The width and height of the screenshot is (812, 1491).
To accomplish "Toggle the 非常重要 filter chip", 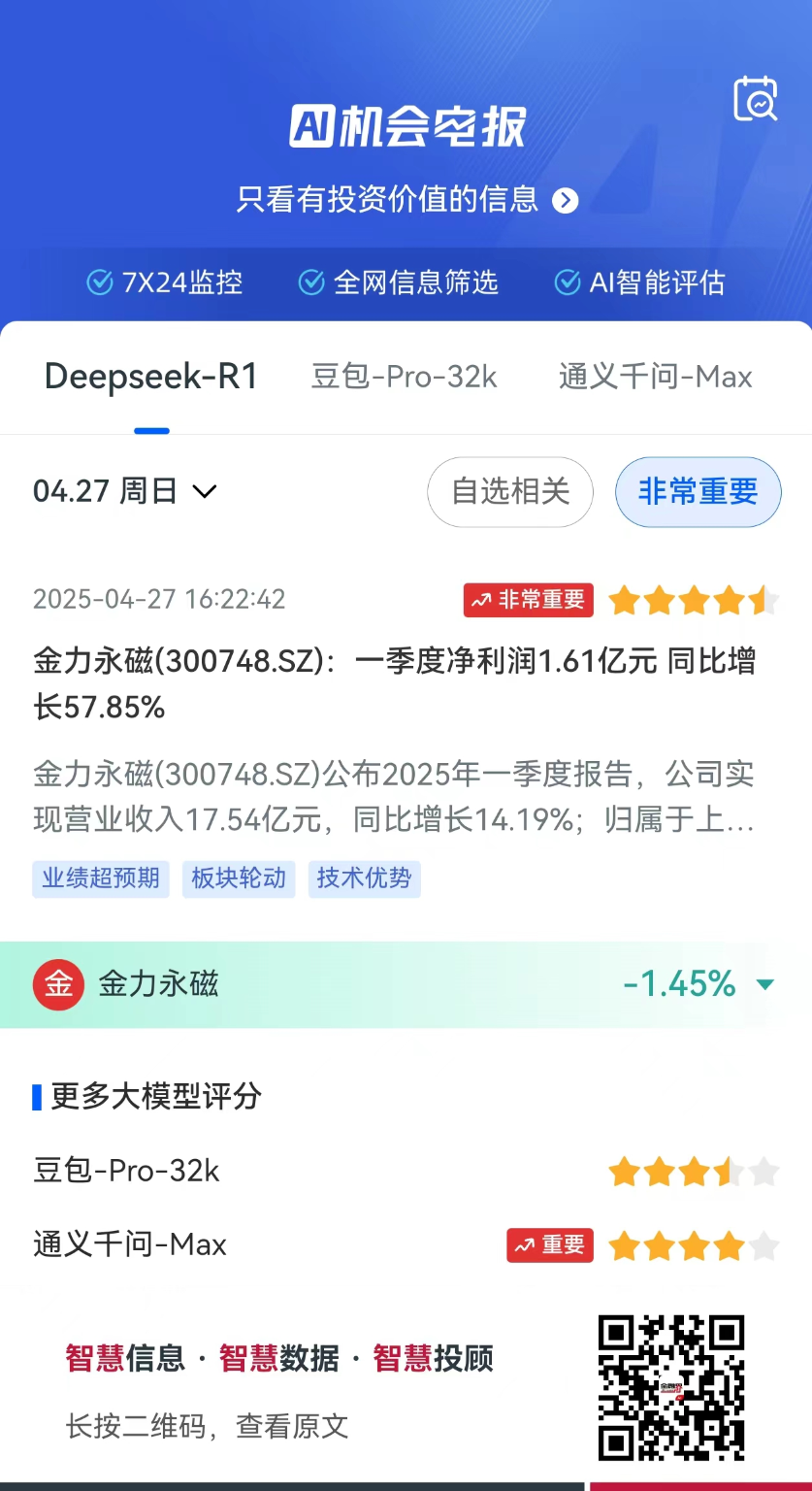I will click(x=698, y=492).
